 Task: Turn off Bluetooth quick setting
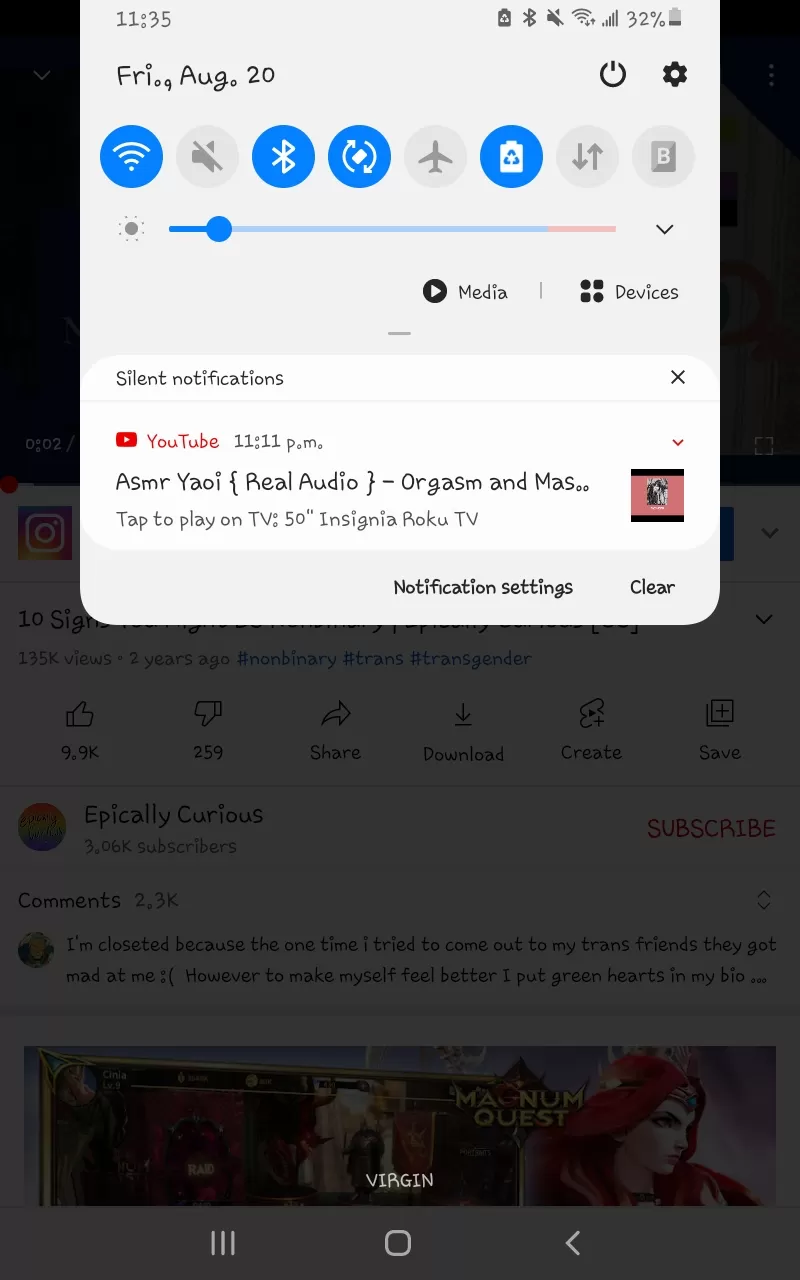pyautogui.click(x=283, y=157)
